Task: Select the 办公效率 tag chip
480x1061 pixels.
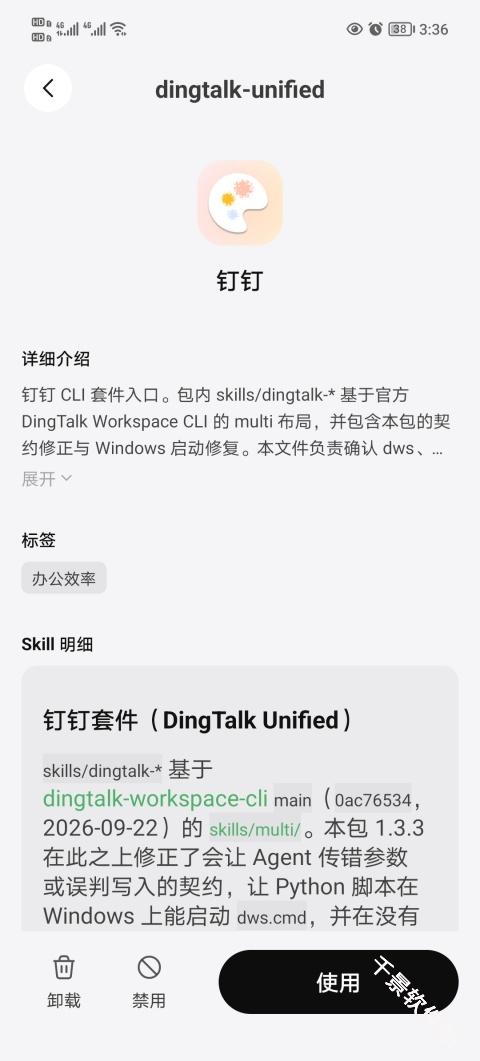Action: coord(64,578)
